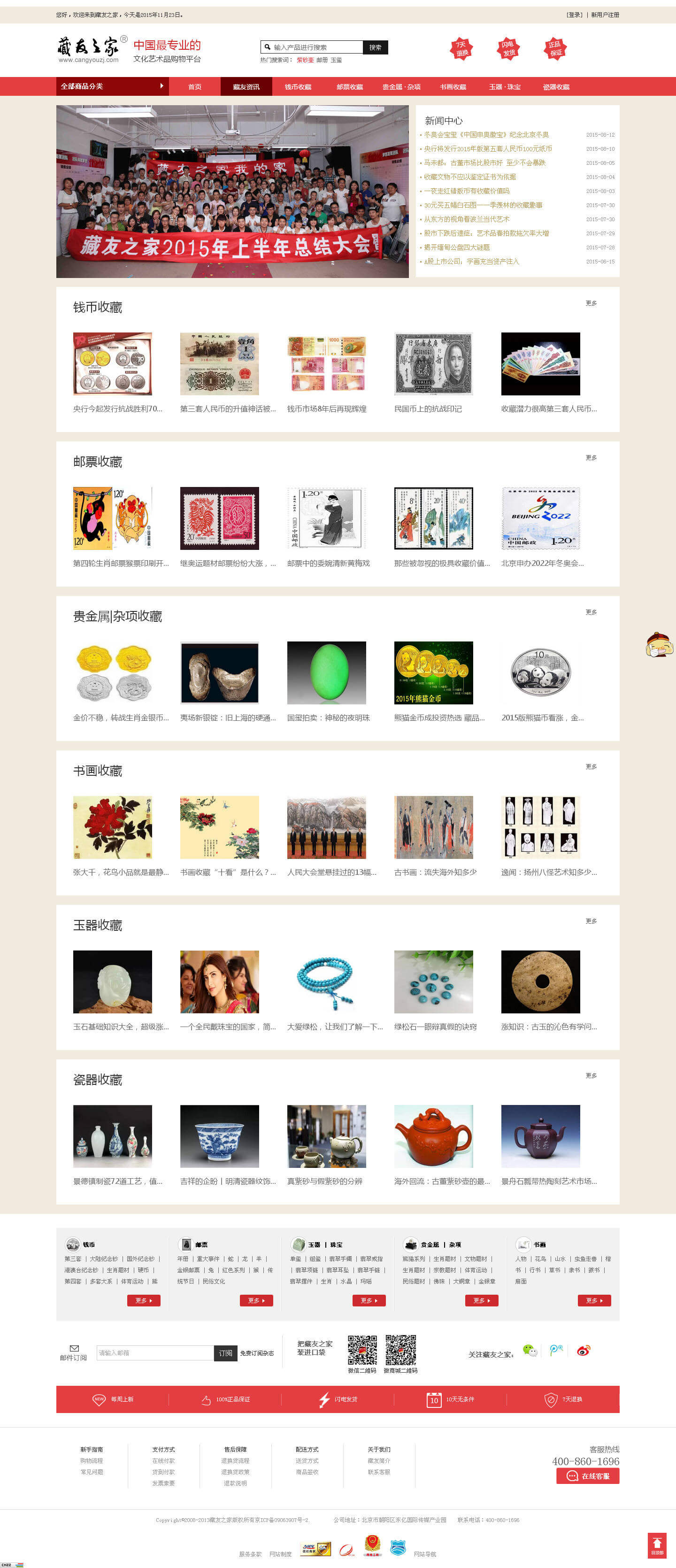View 国玺拍卖：神秘的夜明珠 article
Screen dimensions: 676x1568
coord(328,718)
